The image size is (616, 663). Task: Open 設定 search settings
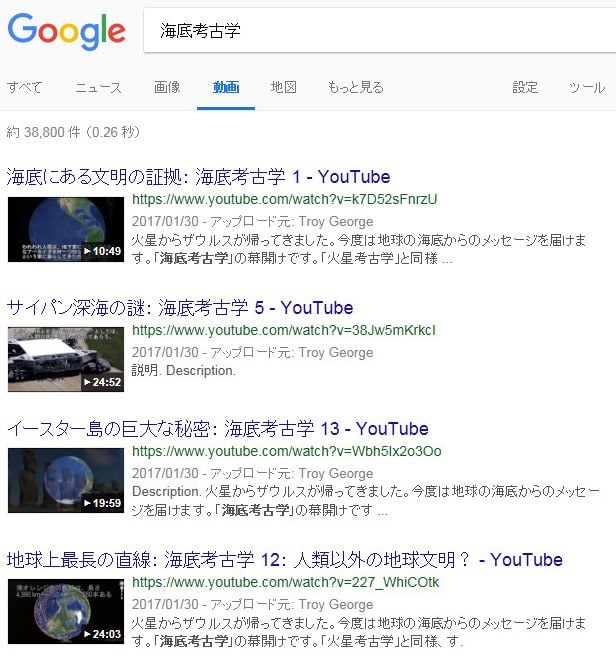tap(525, 87)
